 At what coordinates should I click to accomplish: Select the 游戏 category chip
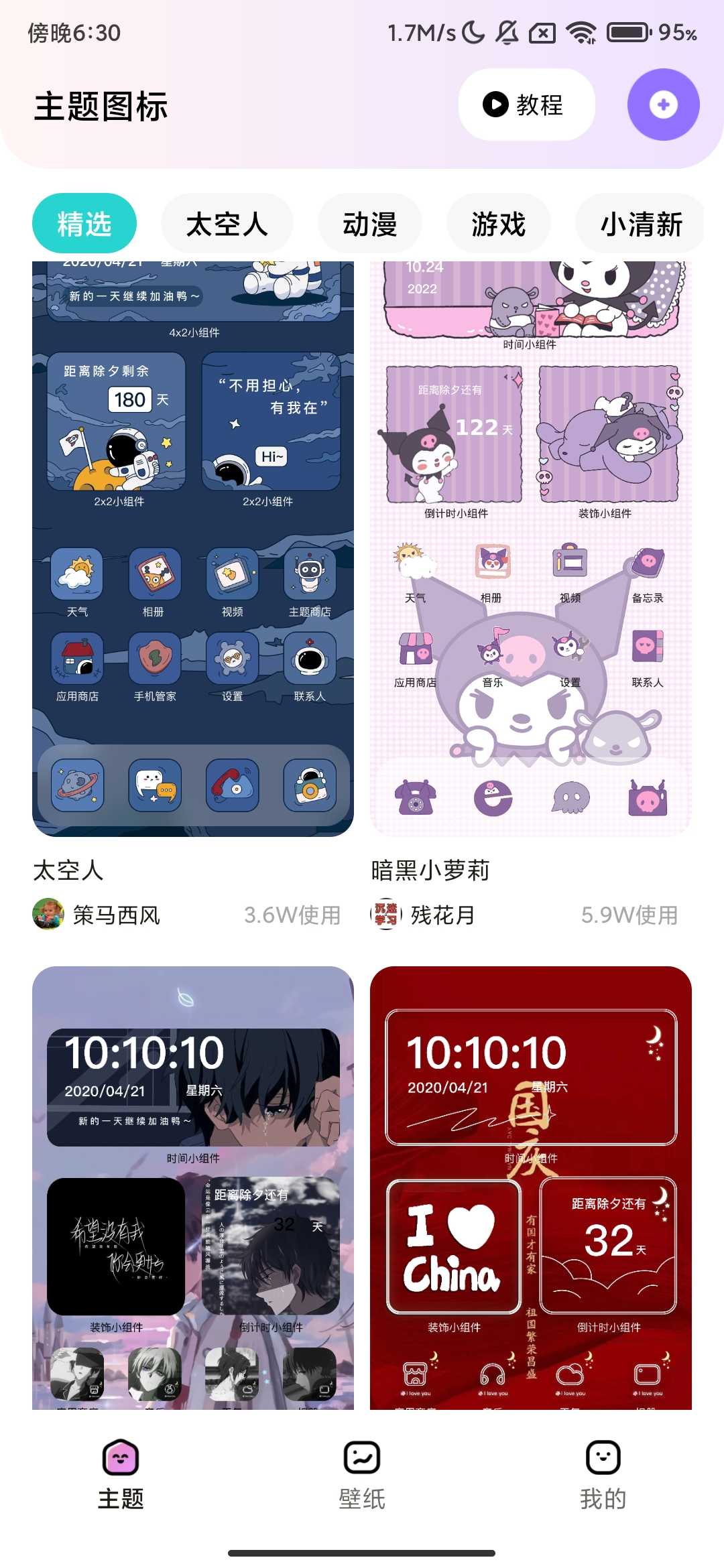(x=498, y=224)
